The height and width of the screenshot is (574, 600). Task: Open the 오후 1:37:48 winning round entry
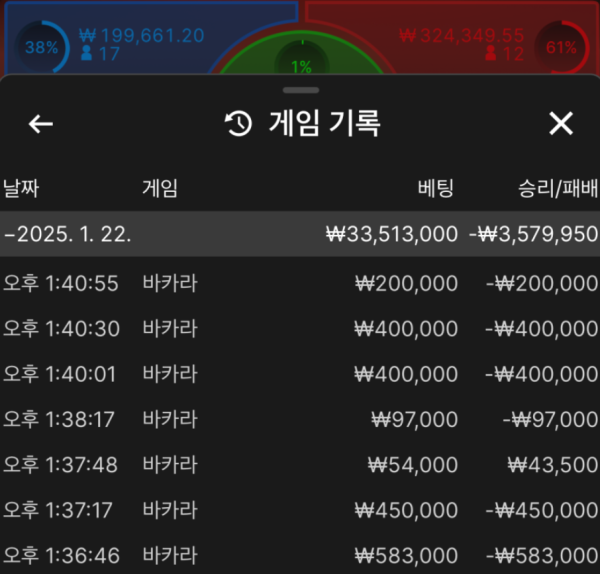pyautogui.click(x=300, y=465)
